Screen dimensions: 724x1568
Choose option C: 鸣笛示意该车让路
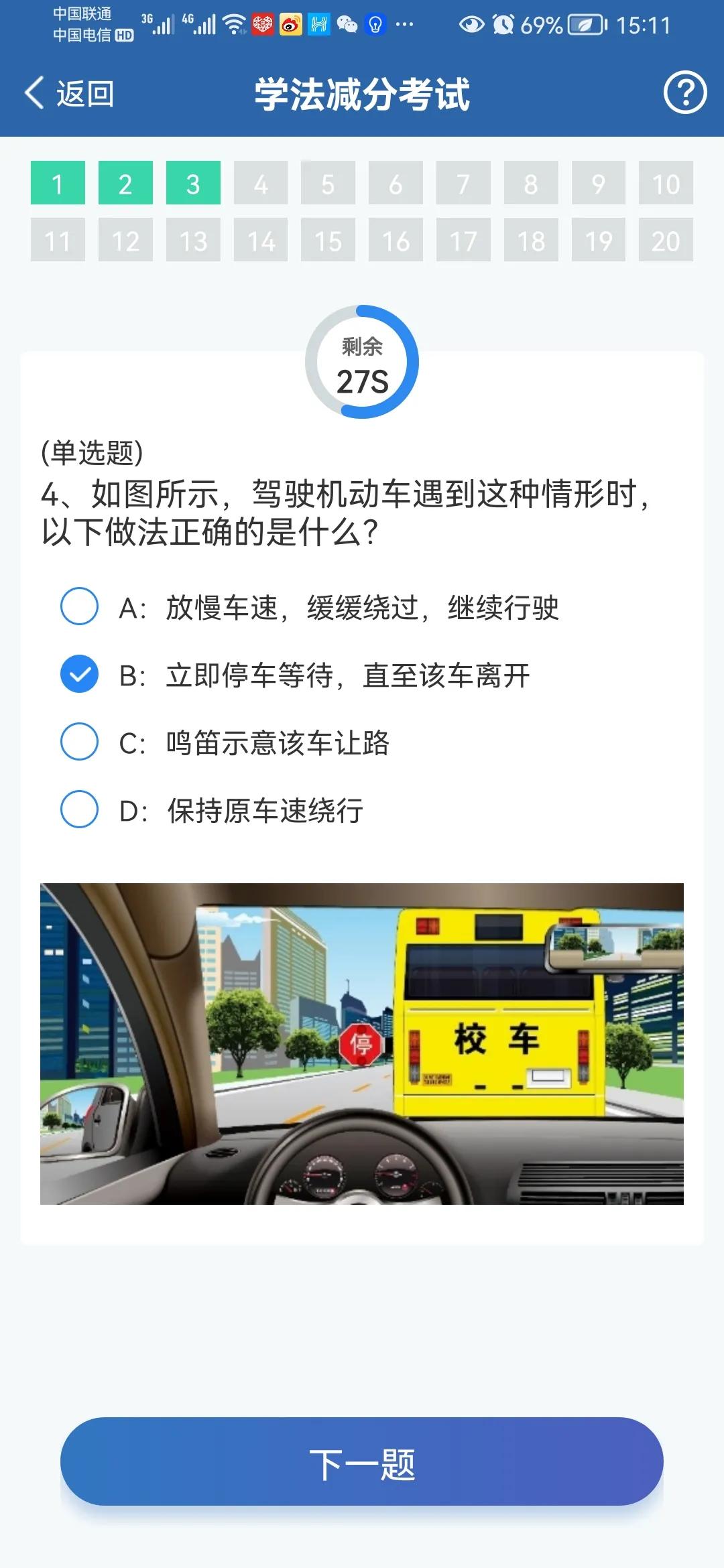(80, 742)
